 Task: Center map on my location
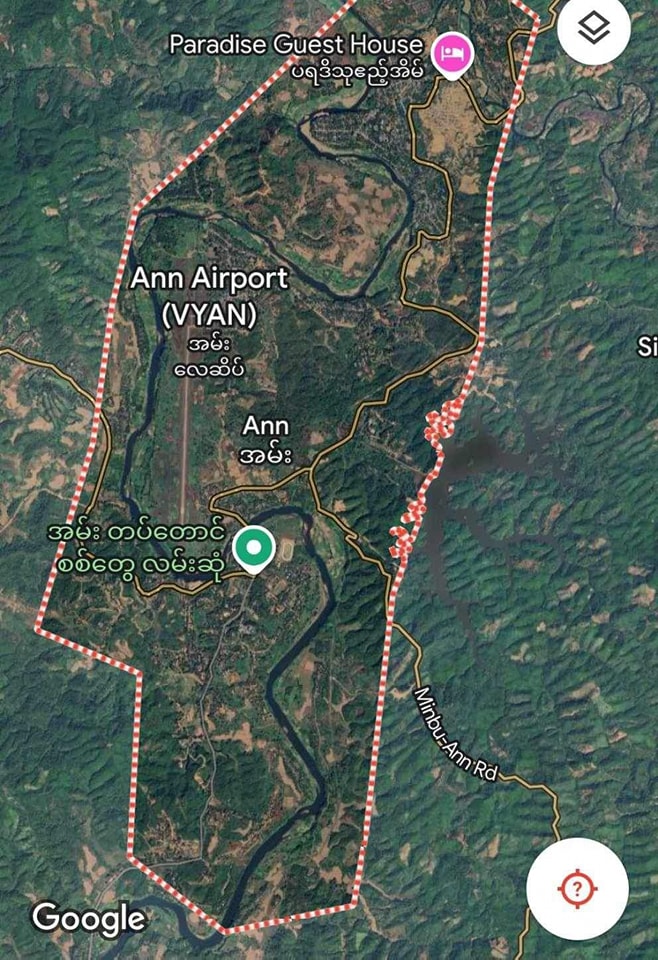577,888
